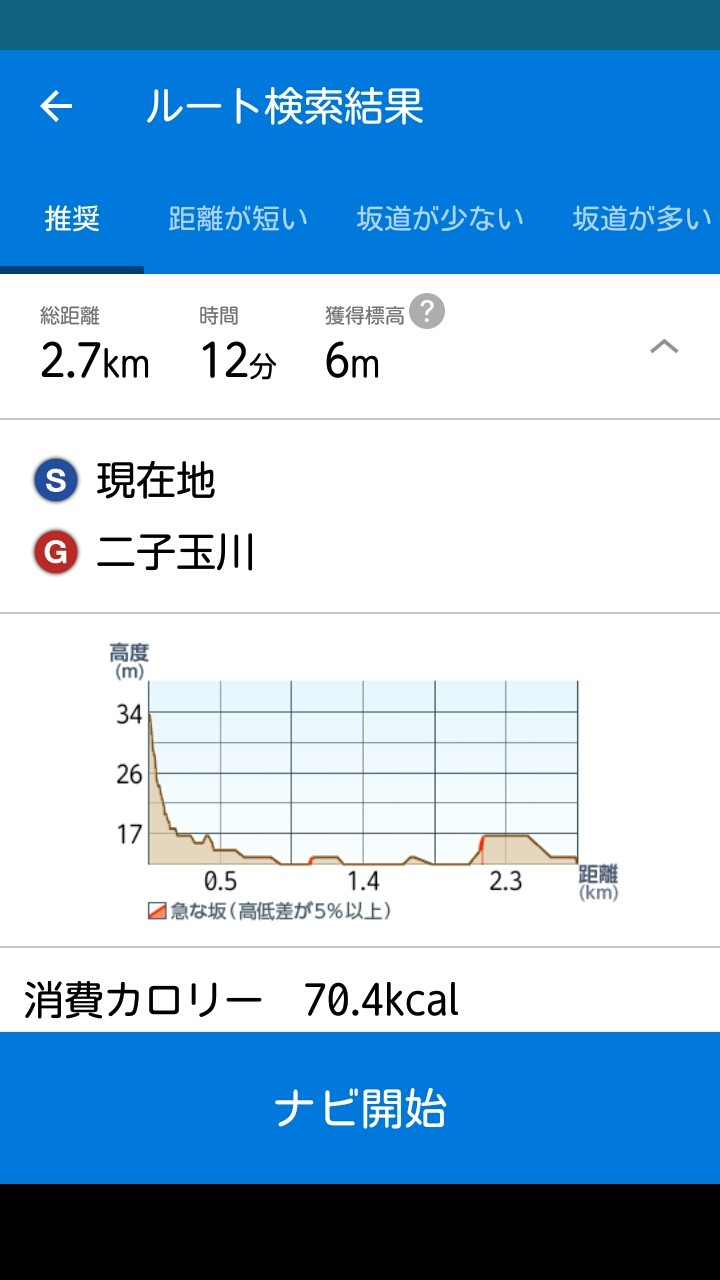The width and height of the screenshot is (720, 1280).
Task: Start navigation with ナビ開始 button
Action: point(360,1108)
